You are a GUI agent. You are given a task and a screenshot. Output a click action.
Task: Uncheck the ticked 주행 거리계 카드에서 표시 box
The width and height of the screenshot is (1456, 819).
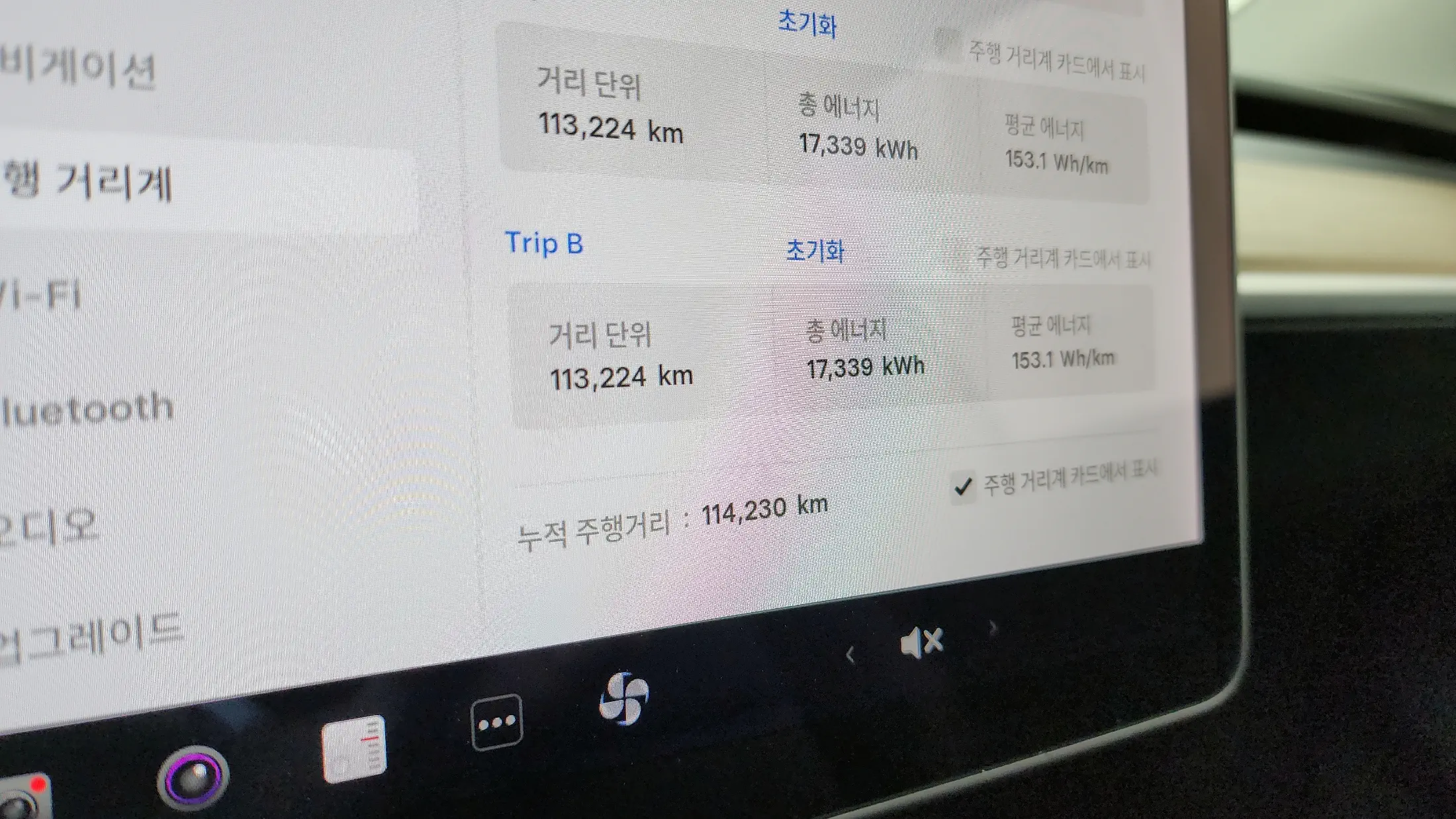coord(963,488)
